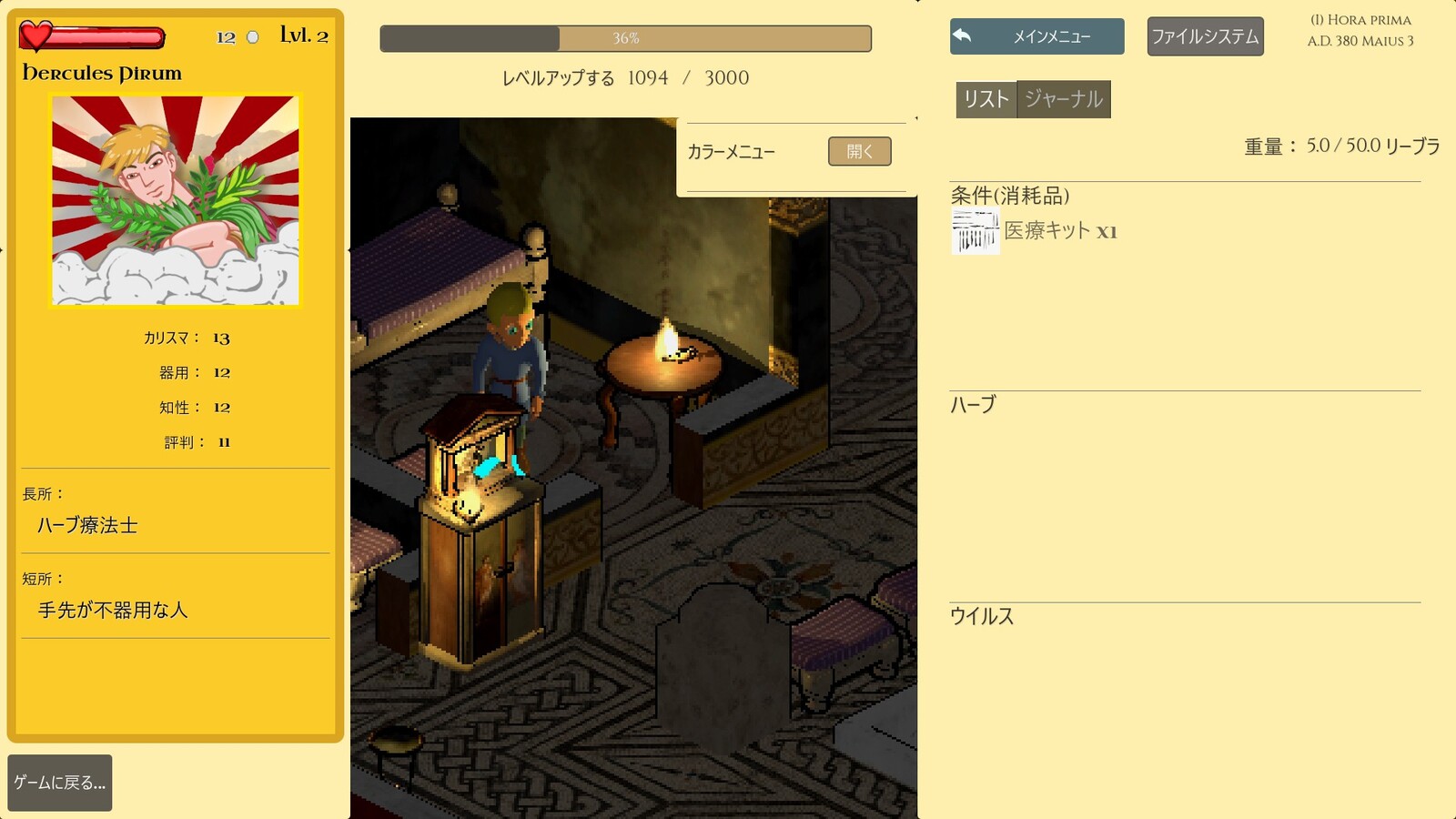Go back with ゲームに戻る
Screen dimensions: 1456x819
(60, 783)
